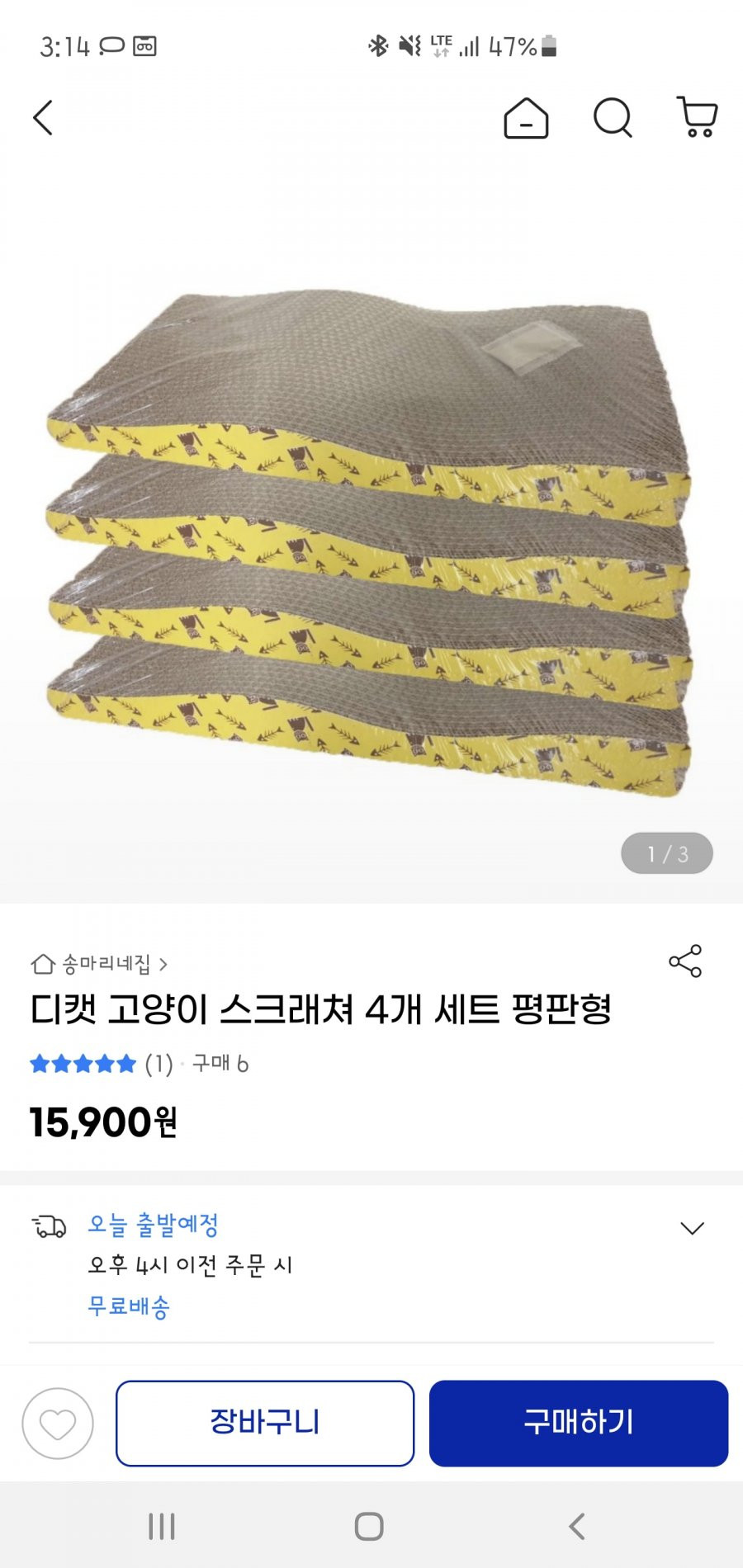The width and height of the screenshot is (743, 1568).
Task: Add product to wishlist with heart
Action: click(x=58, y=1424)
